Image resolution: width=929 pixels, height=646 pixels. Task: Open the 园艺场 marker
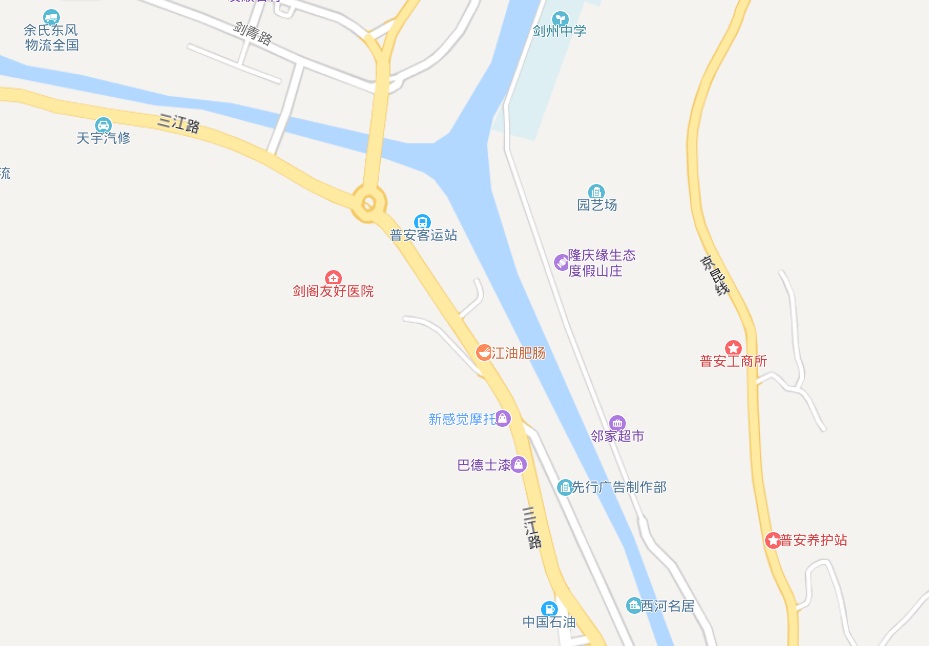pyautogui.click(x=597, y=192)
